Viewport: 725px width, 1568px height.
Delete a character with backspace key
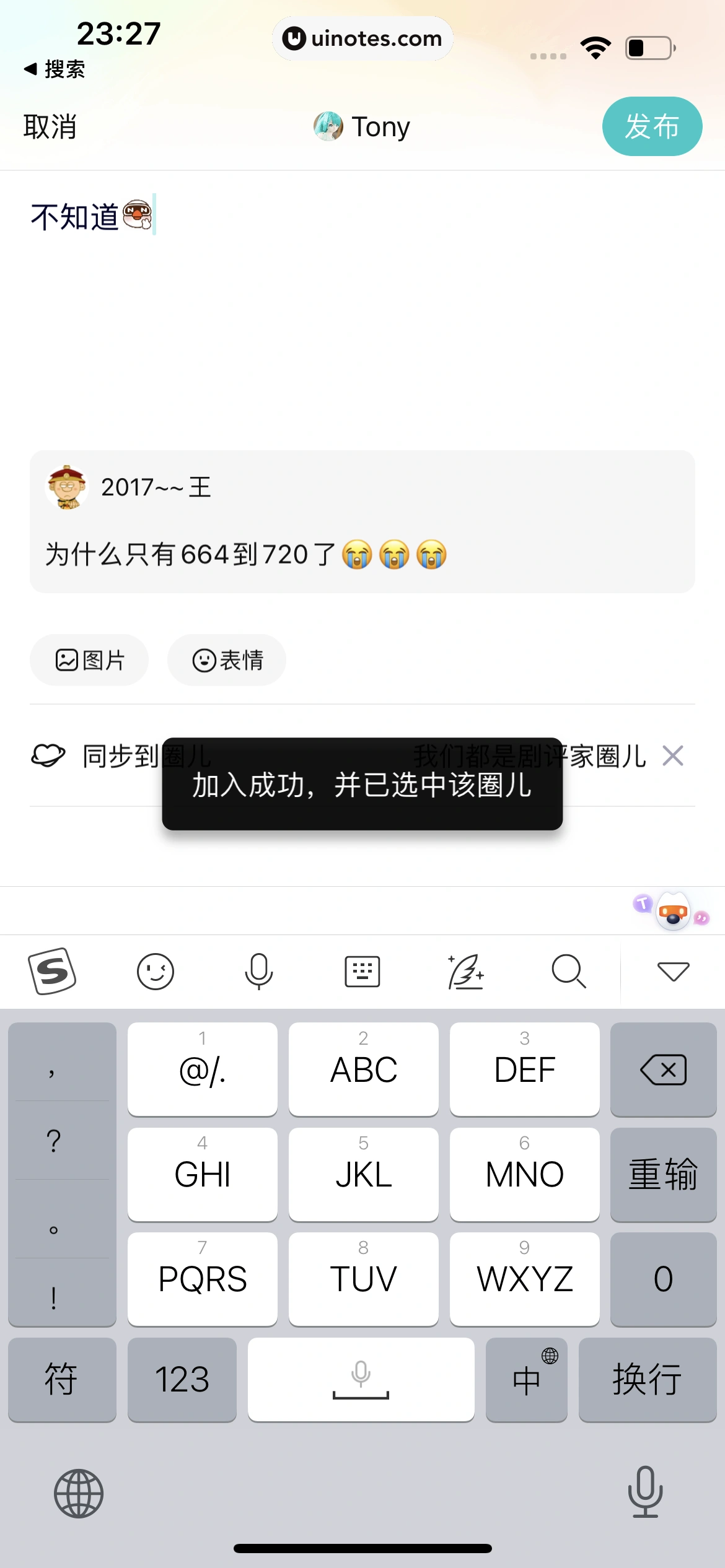[663, 1069]
